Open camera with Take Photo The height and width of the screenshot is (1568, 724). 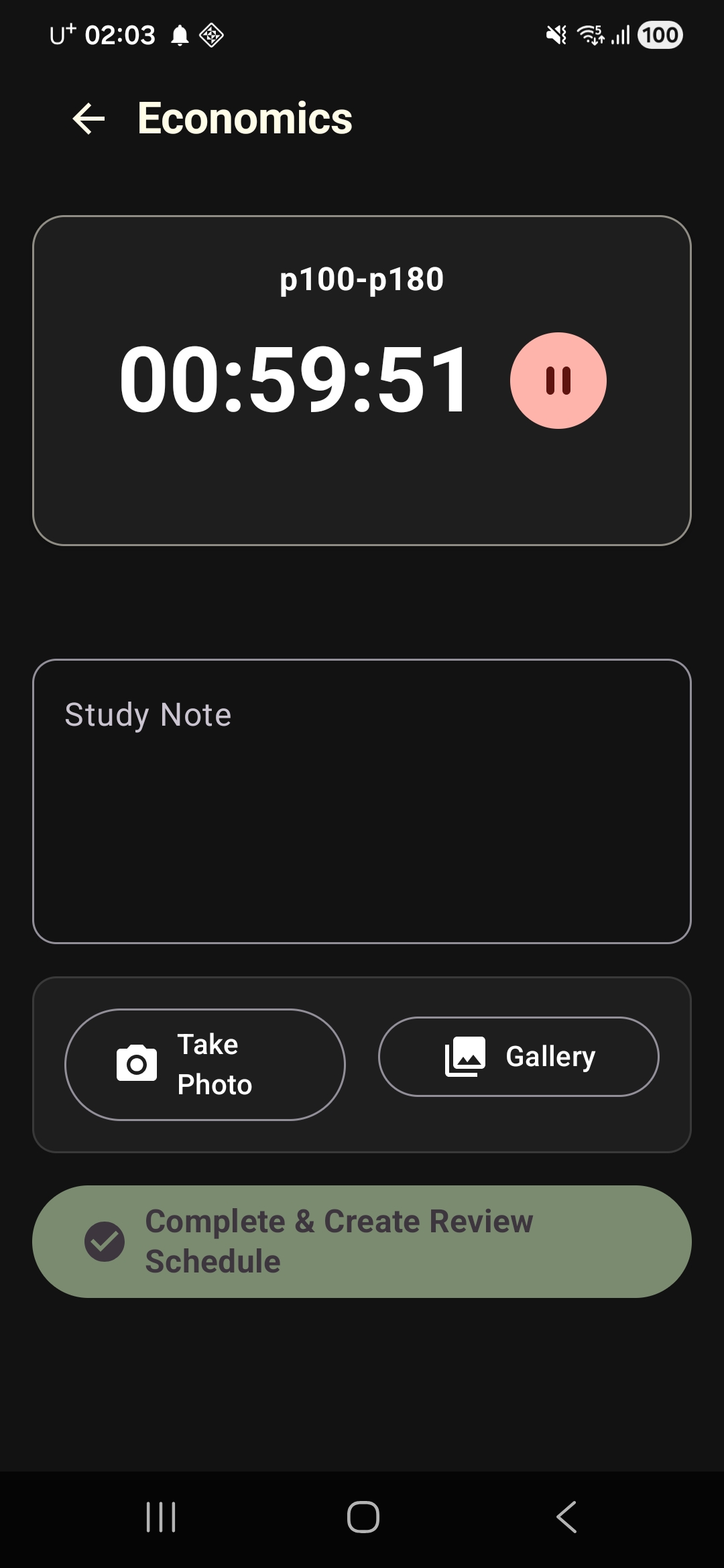pos(205,1064)
